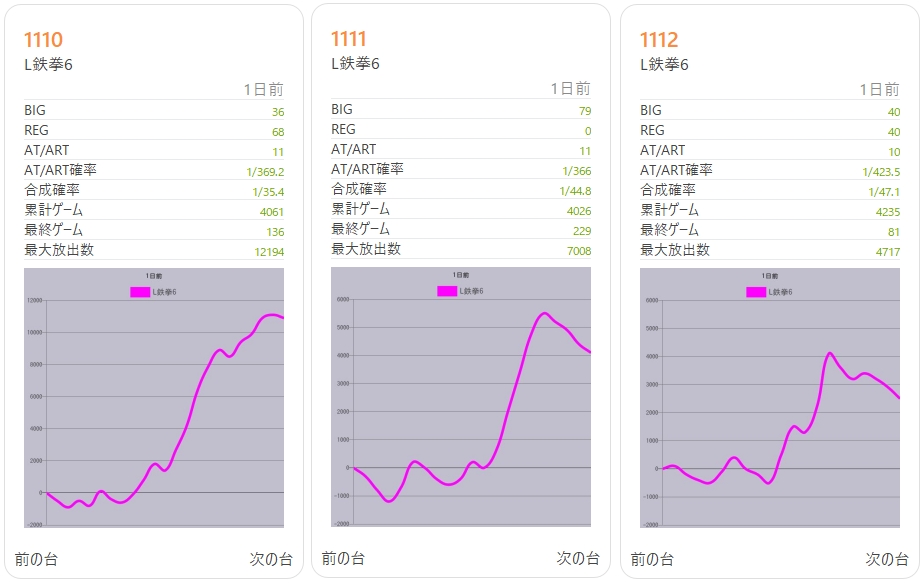Go to next machine from card 1111
923x583 pixels.
578,558
